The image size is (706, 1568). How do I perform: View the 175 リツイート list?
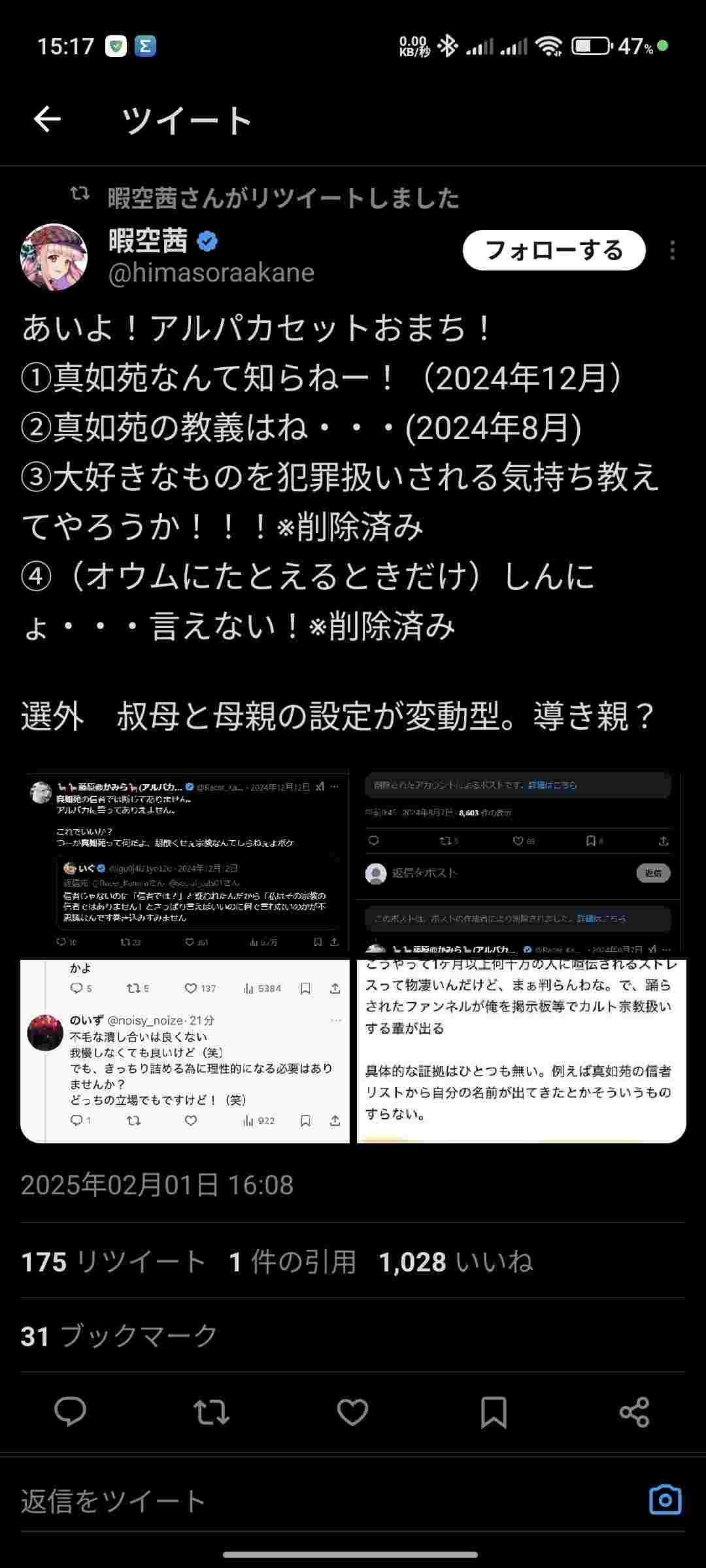(x=114, y=1262)
